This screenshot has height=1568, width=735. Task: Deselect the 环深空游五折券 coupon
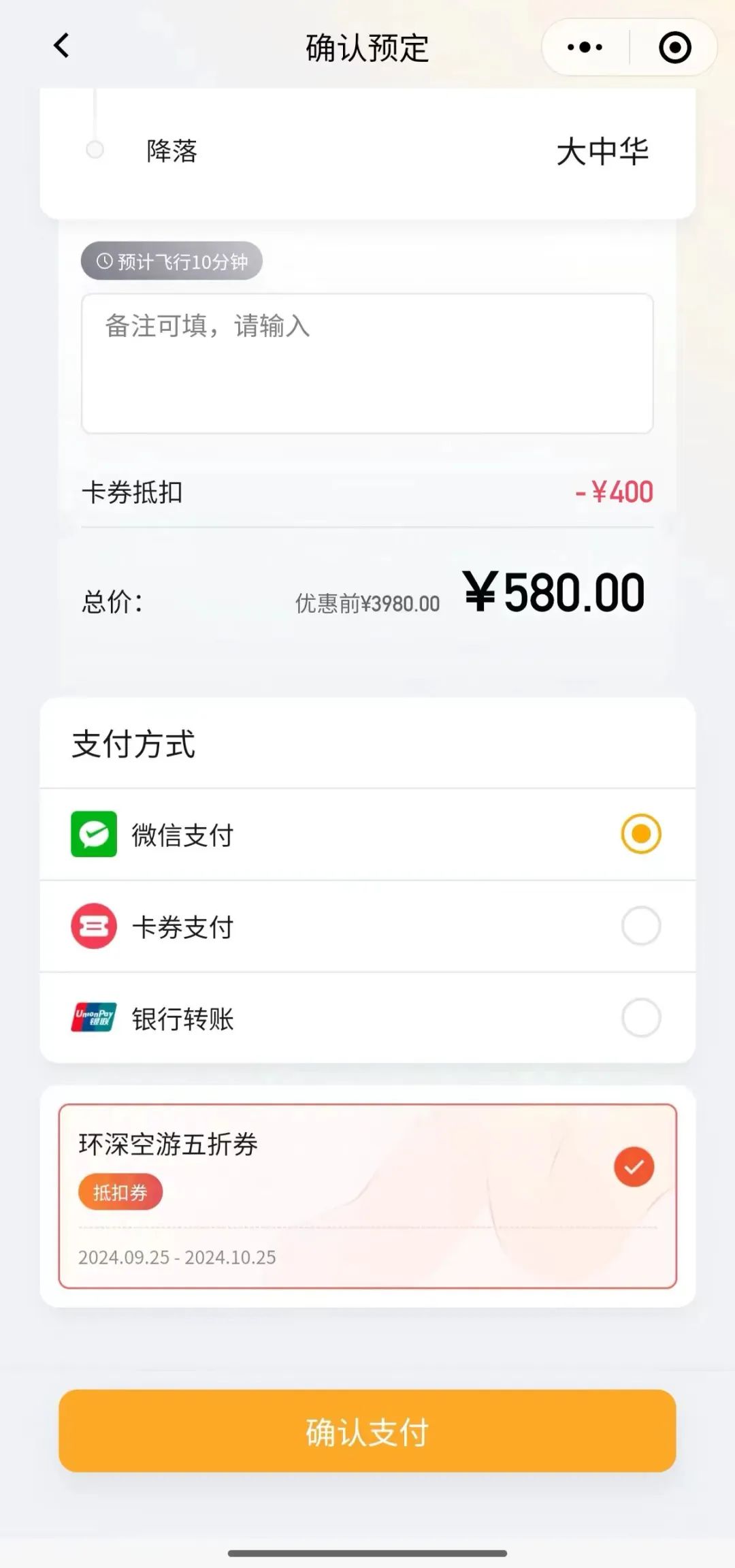coord(634,1167)
